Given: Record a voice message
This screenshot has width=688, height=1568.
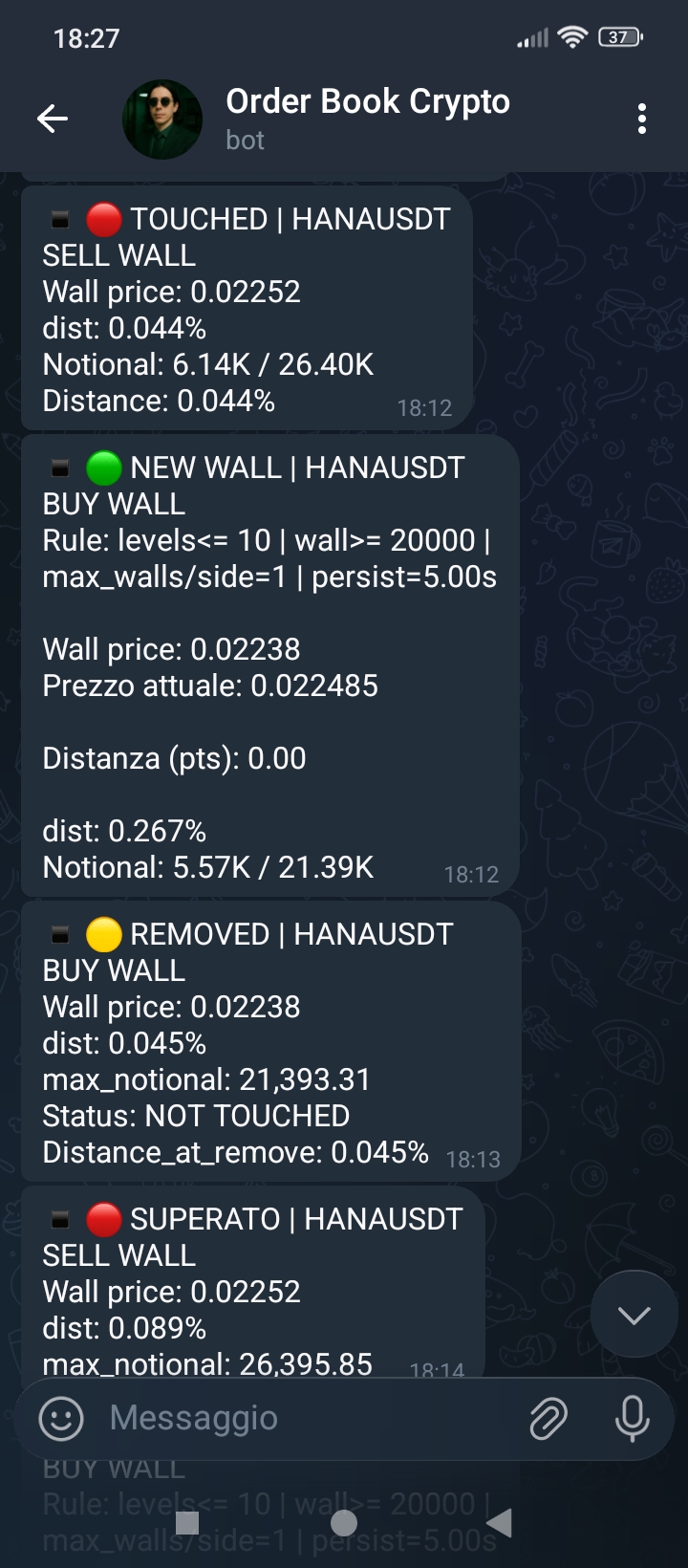Looking at the screenshot, I should [x=632, y=1419].
